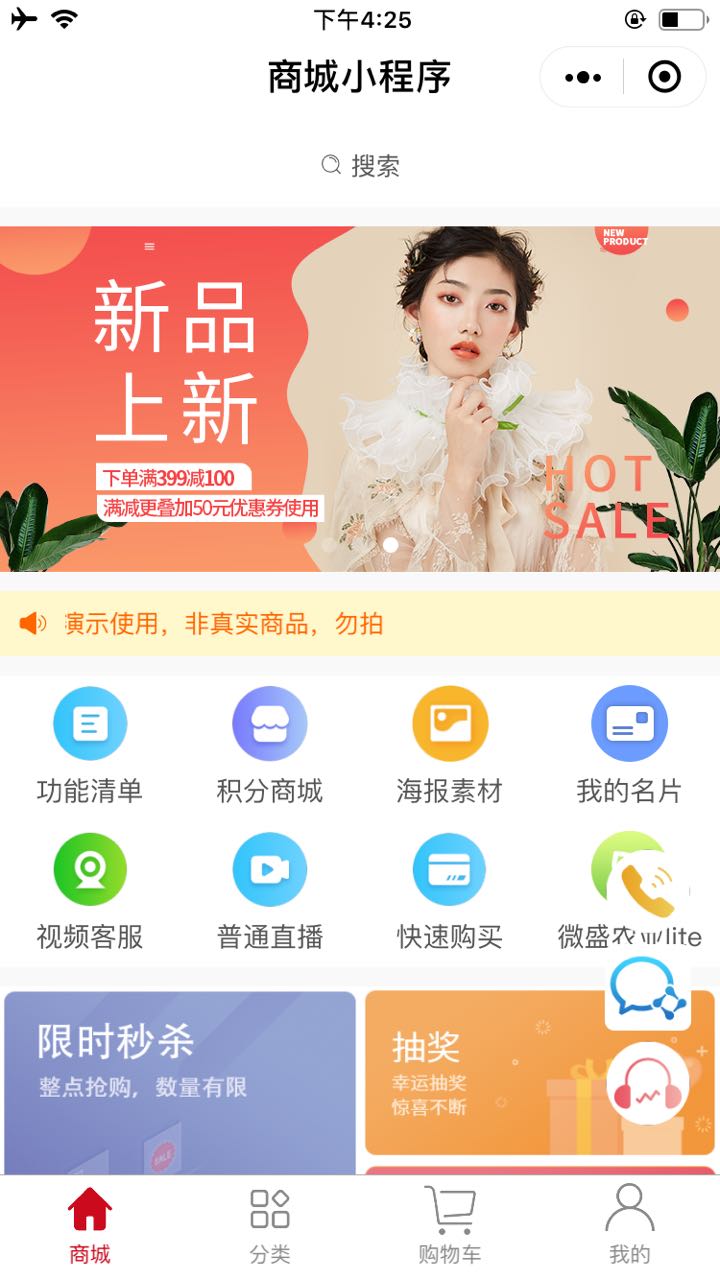The height and width of the screenshot is (1280, 720).
Task: Open 积分商城 points mall
Action: [x=270, y=745]
